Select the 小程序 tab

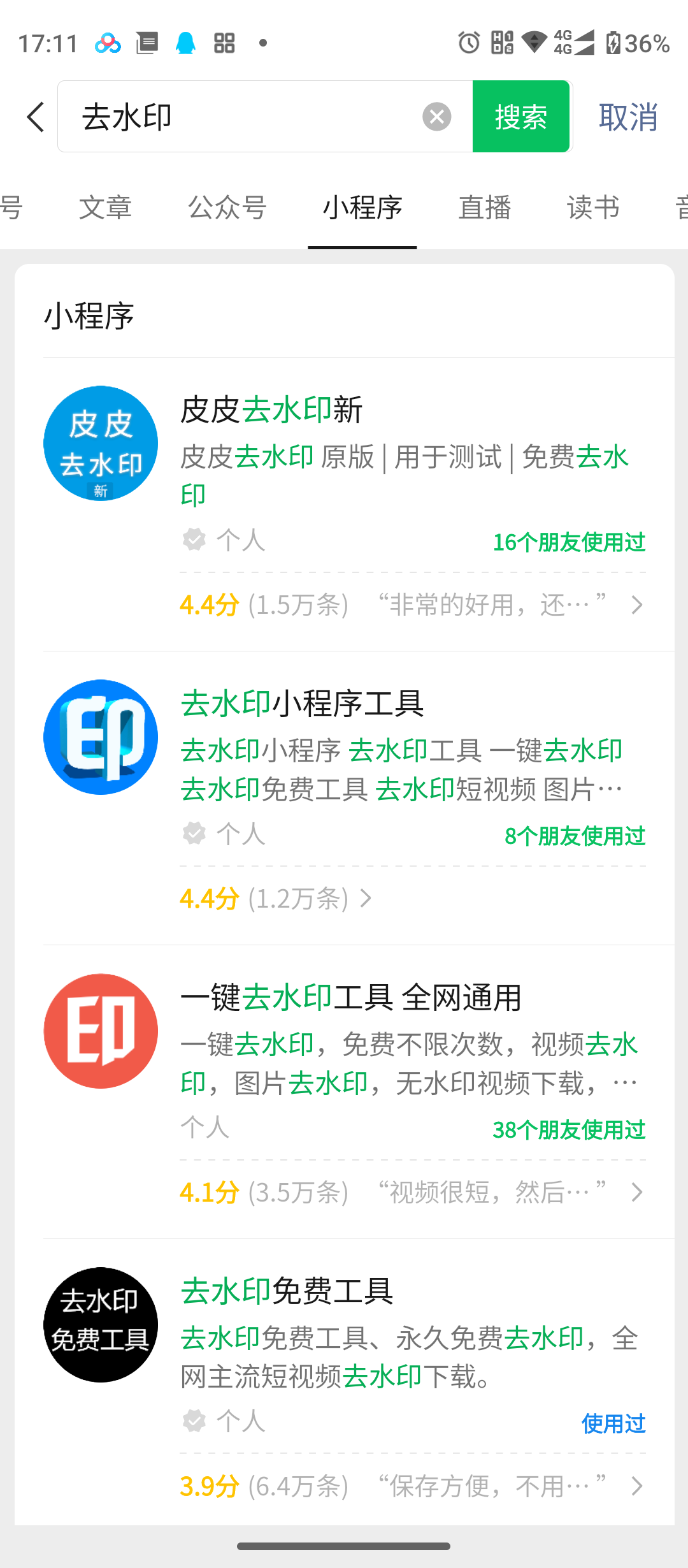coord(362,208)
